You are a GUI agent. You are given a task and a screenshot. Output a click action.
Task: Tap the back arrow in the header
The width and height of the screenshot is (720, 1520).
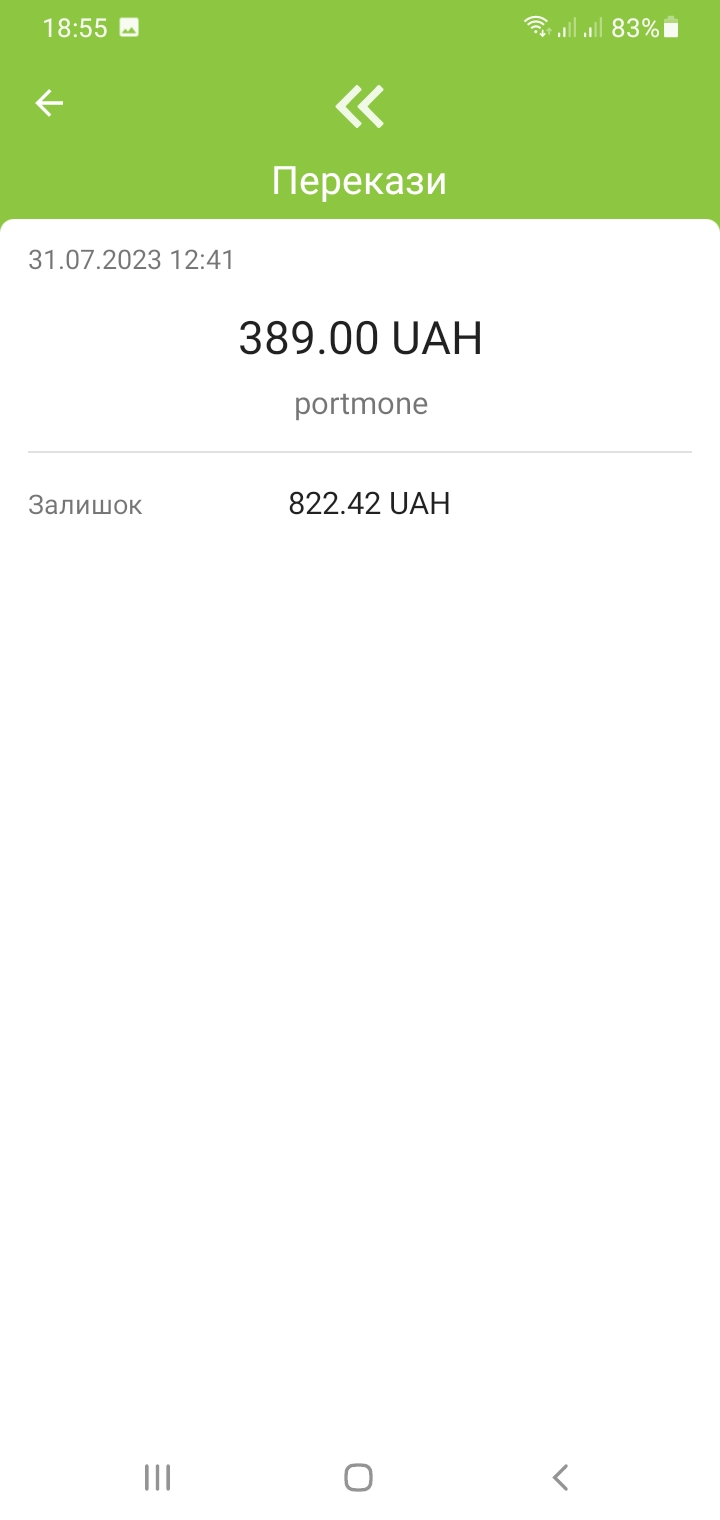[x=49, y=103]
